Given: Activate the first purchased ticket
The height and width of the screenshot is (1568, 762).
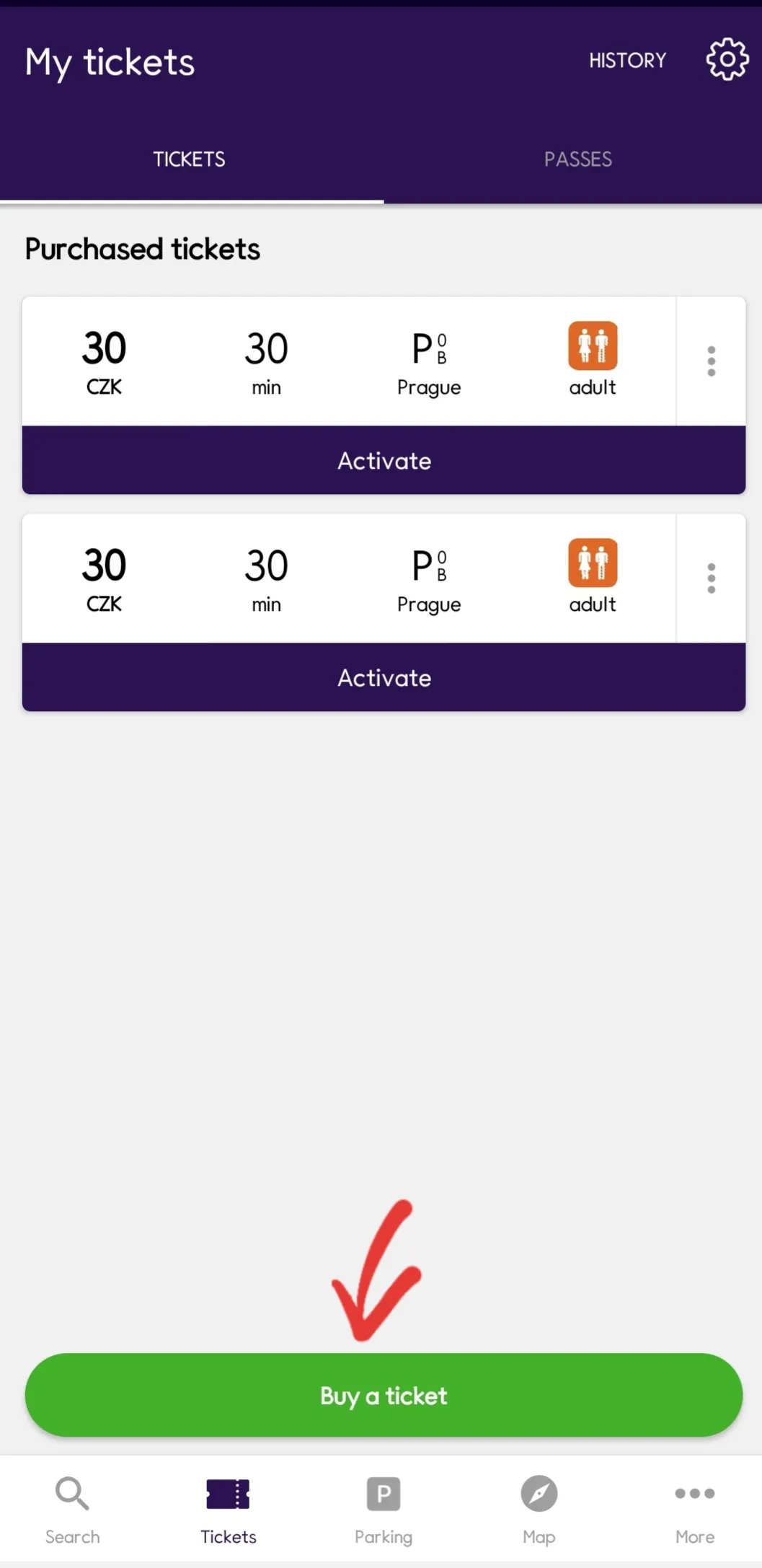Looking at the screenshot, I should point(384,461).
